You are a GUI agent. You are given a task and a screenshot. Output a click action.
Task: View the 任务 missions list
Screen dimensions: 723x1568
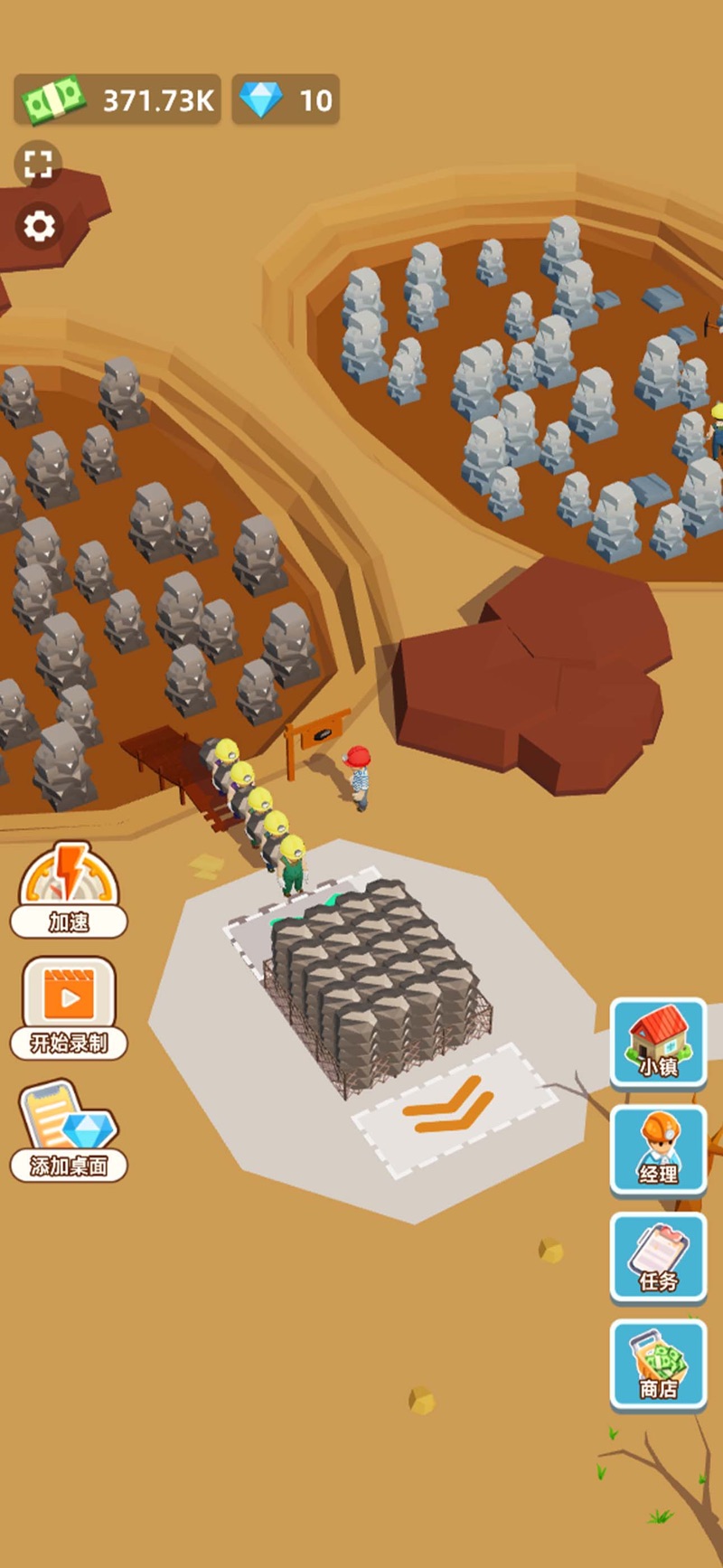(658, 1258)
